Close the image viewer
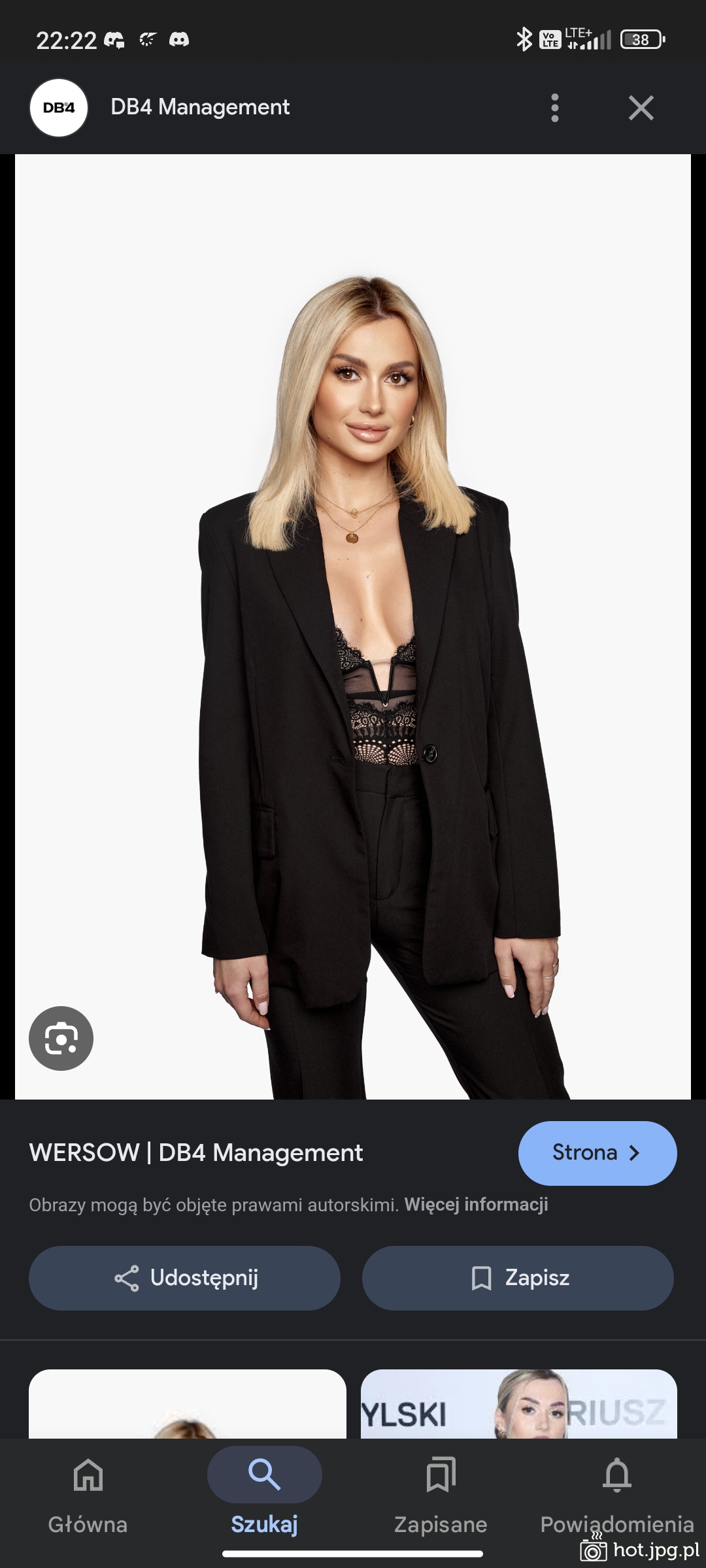This screenshot has width=706, height=1568. [641, 108]
